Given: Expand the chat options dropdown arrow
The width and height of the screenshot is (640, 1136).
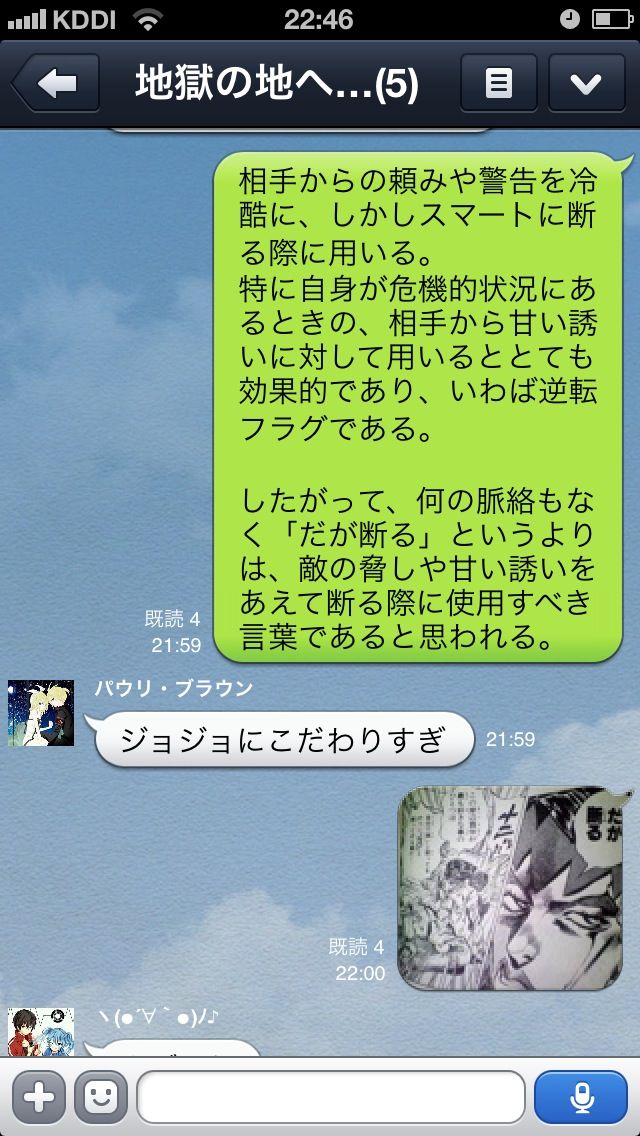Looking at the screenshot, I should point(586,84).
